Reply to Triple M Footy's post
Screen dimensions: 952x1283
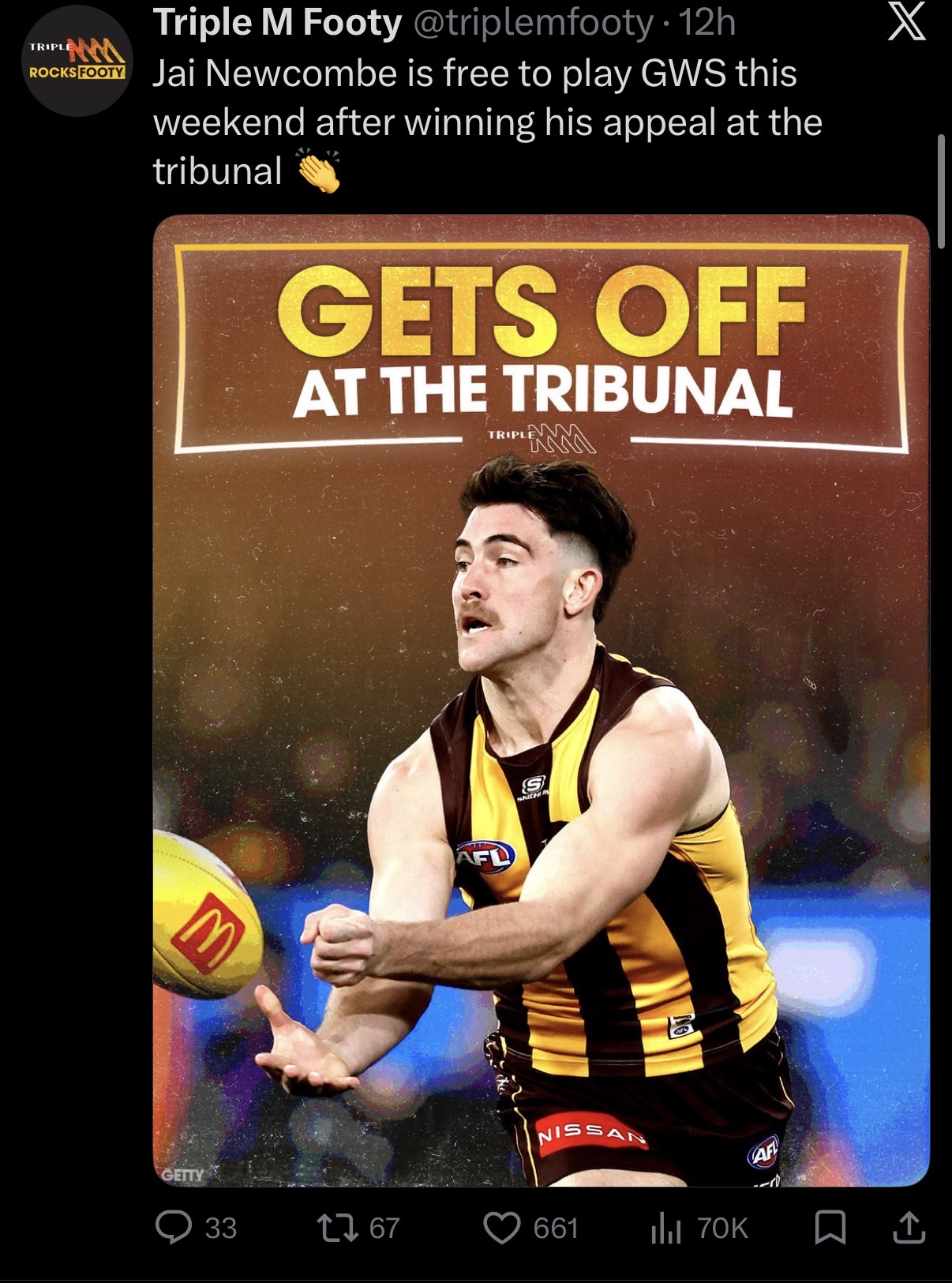(x=174, y=1227)
